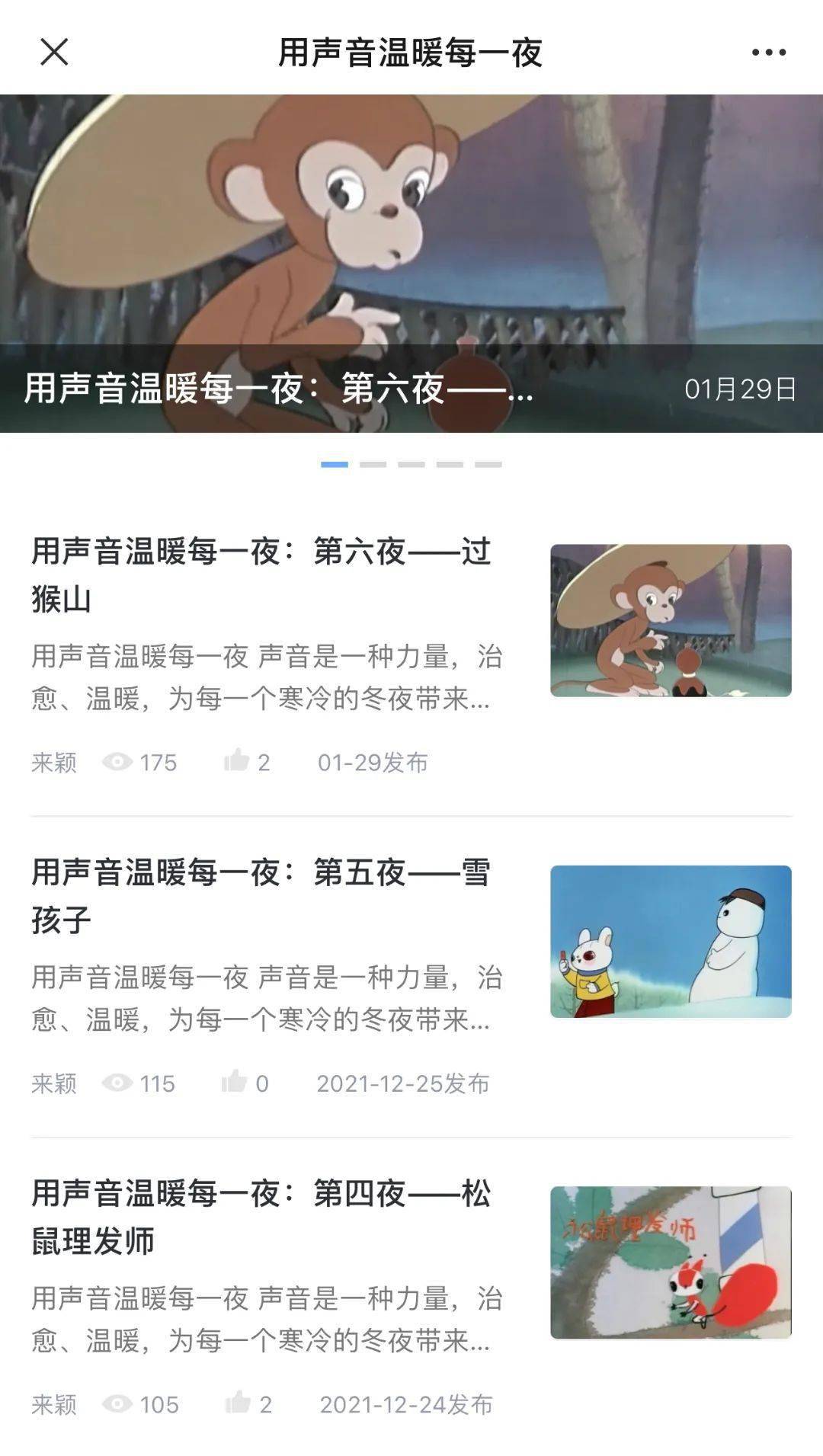Open the article 第四夜——松鼠理发师
The image size is (823, 1456).
(x=261, y=1217)
